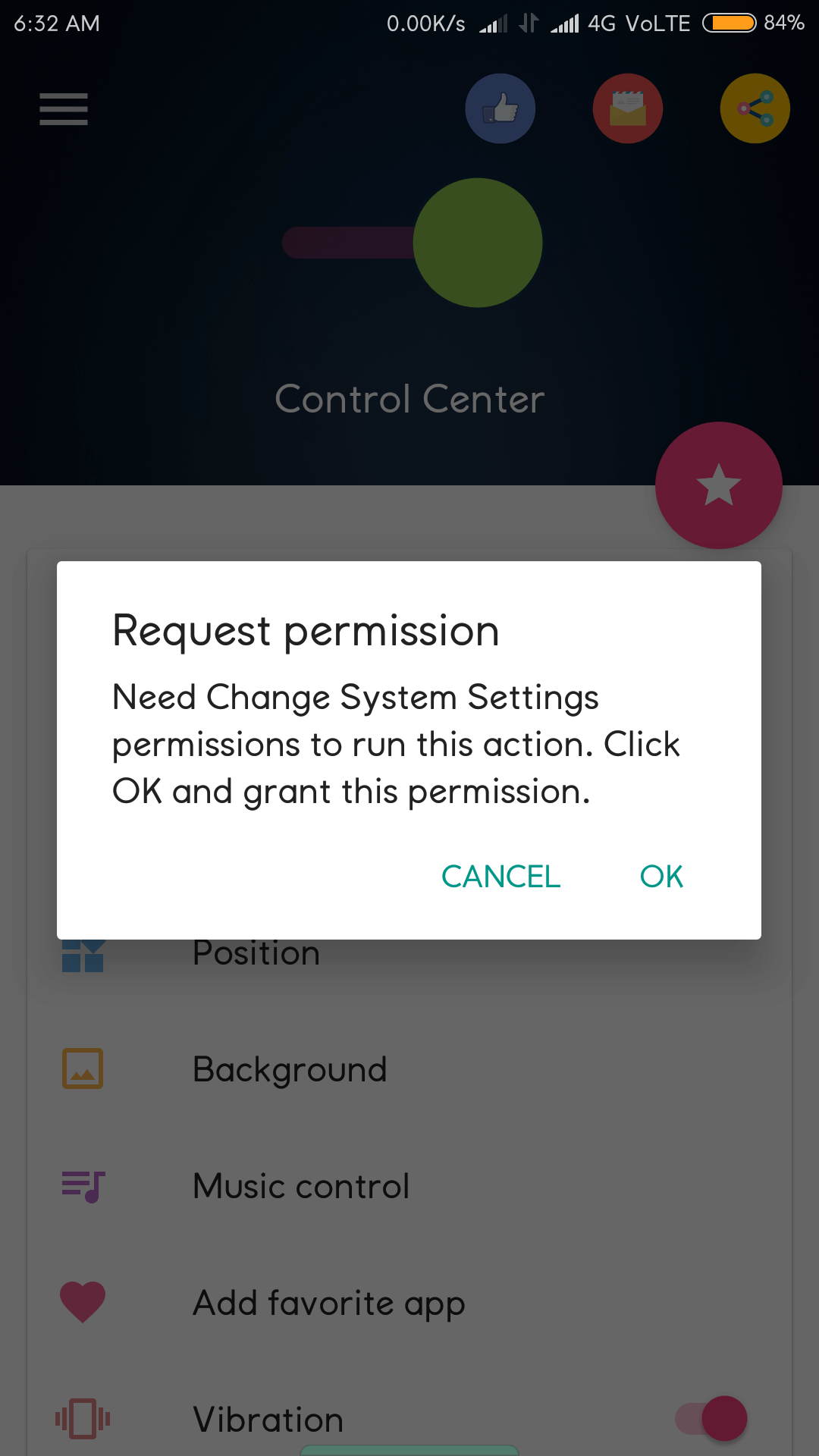Open Position settings
Image resolution: width=819 pixels, height=1456 pixels.
tap(409, 952)
